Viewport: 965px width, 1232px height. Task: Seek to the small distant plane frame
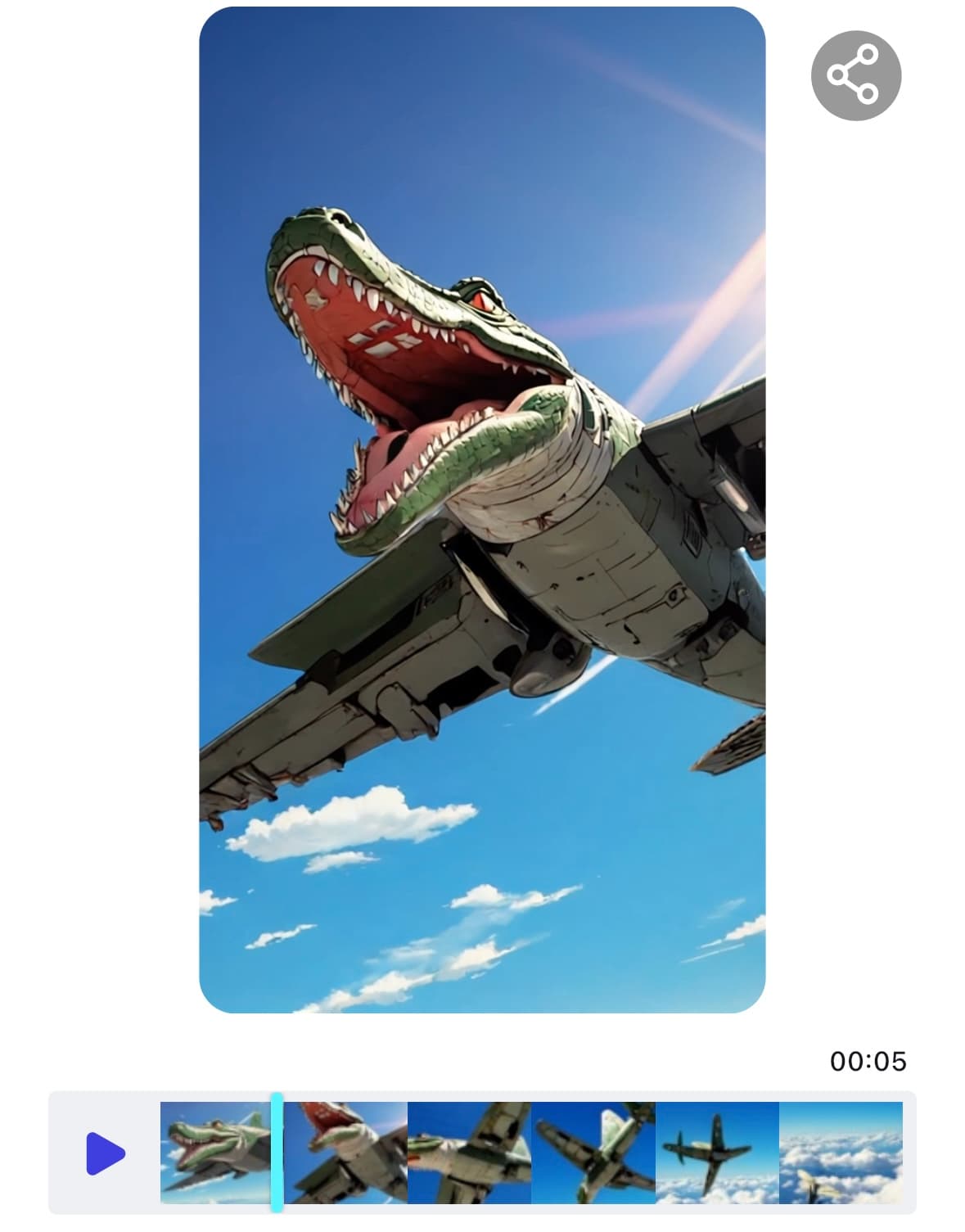[716, 1153]
